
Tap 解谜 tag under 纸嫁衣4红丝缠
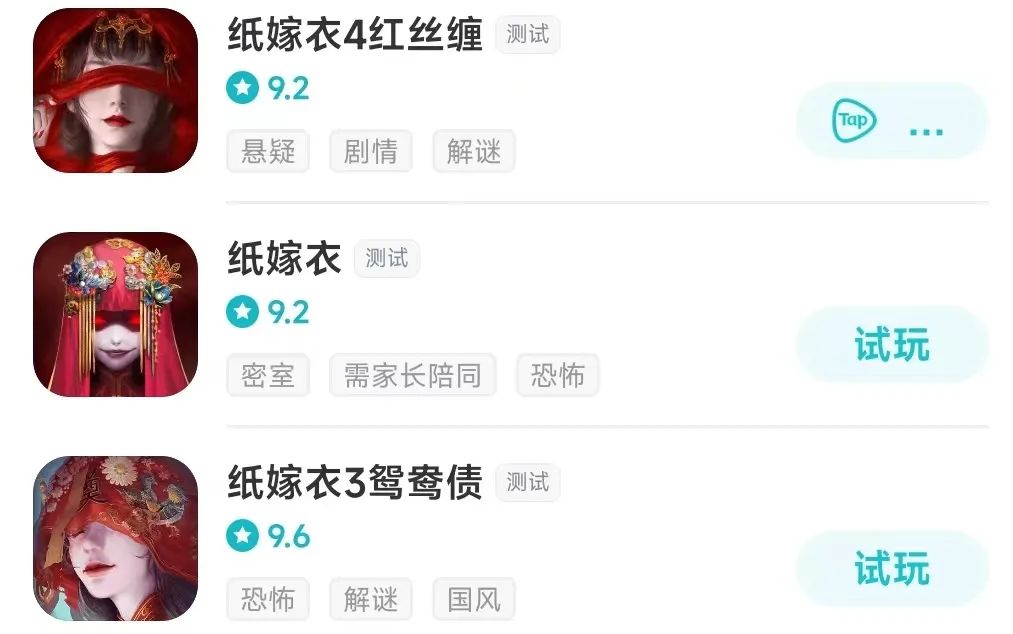(x=473, y=152)
